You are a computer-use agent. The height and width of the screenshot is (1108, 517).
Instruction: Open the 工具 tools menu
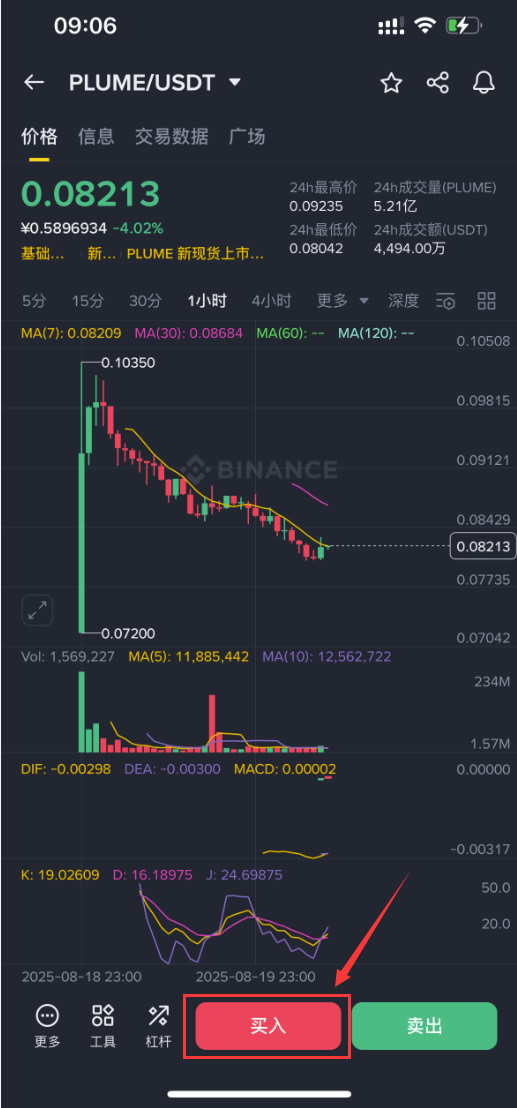(103, 1027)
